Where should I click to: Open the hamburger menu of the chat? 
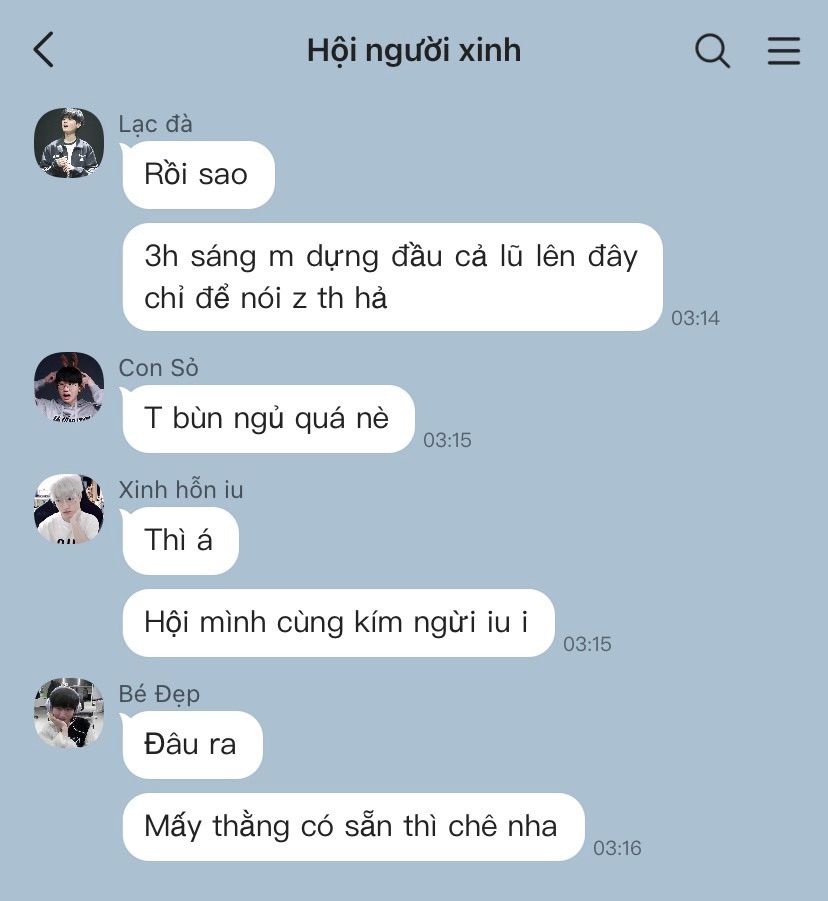tap(783, 50)
